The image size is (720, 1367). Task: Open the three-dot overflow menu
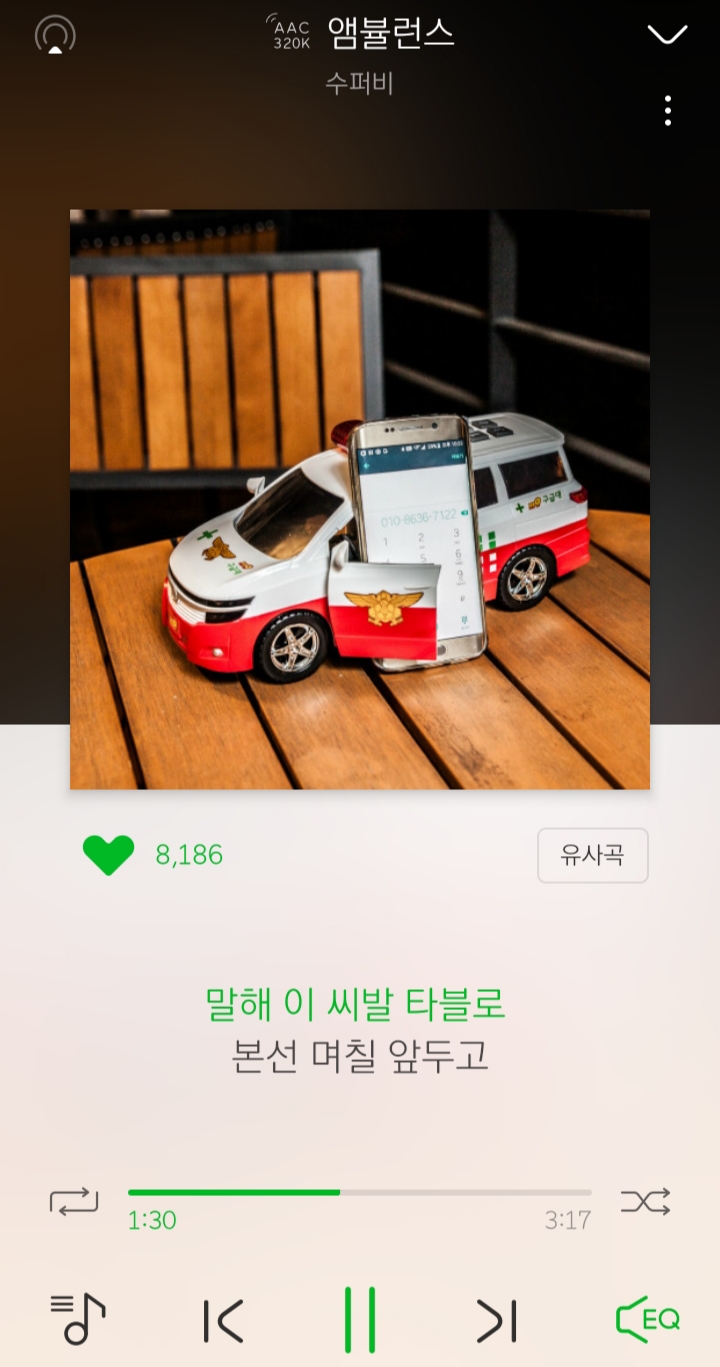[667, 110]
